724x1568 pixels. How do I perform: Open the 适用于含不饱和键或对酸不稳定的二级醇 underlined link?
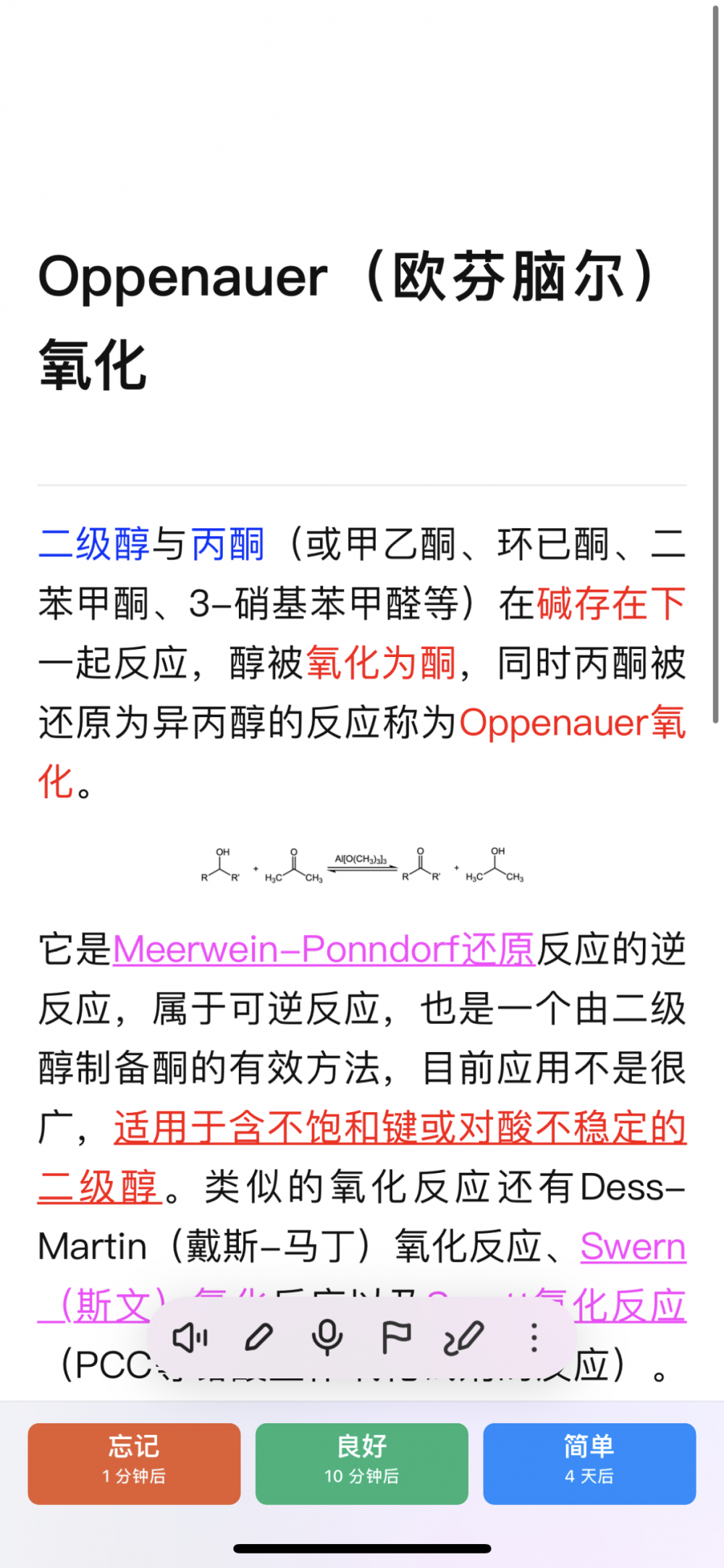(400, 1128)
